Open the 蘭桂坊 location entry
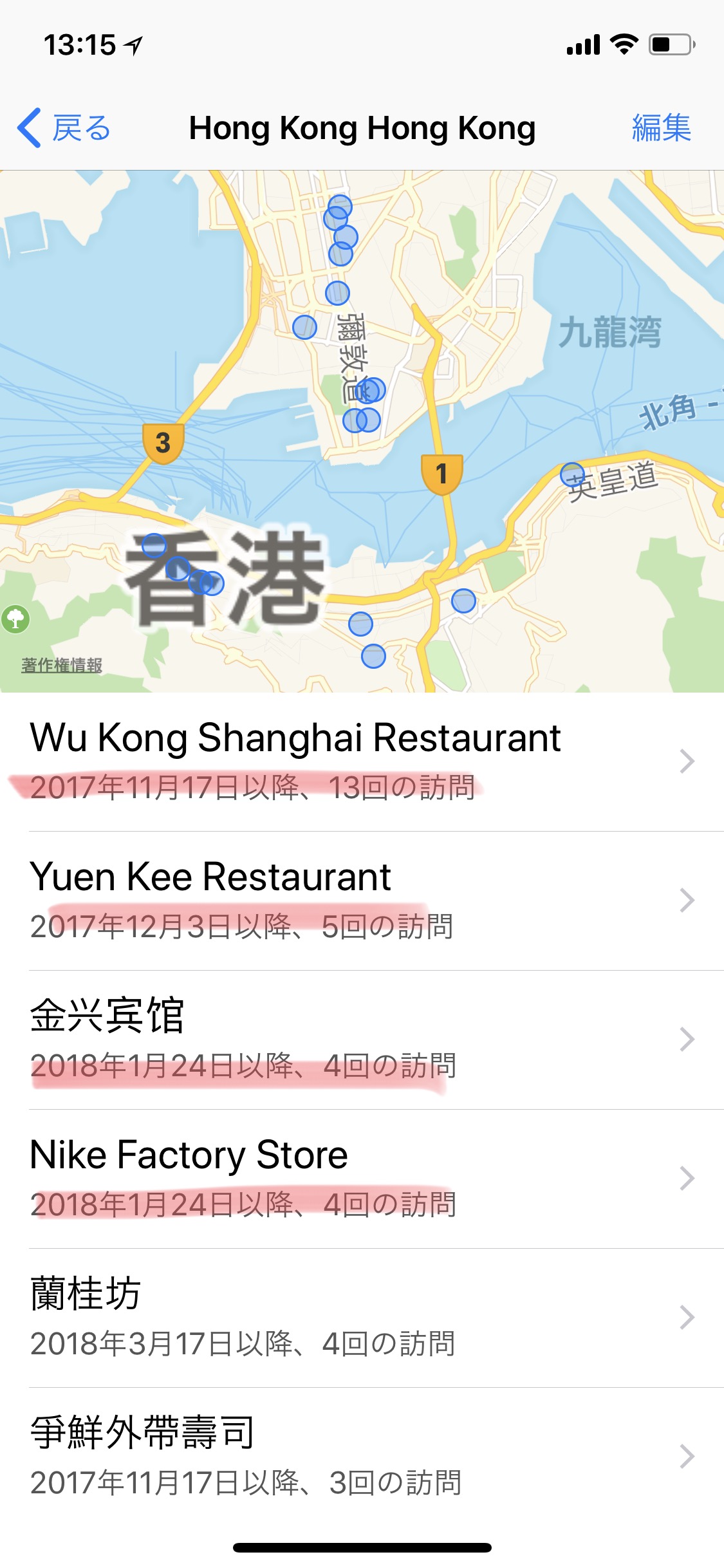 pos(362,1318)
